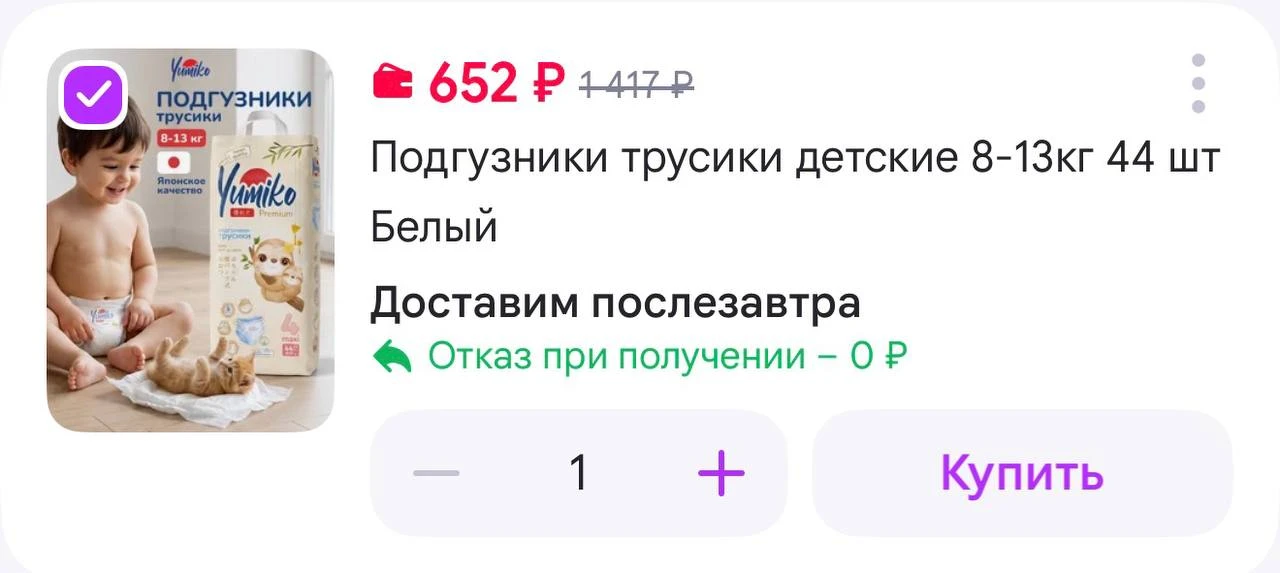Open the Yumiko diapers product image

pyautogui.click(x=191, y=241)
